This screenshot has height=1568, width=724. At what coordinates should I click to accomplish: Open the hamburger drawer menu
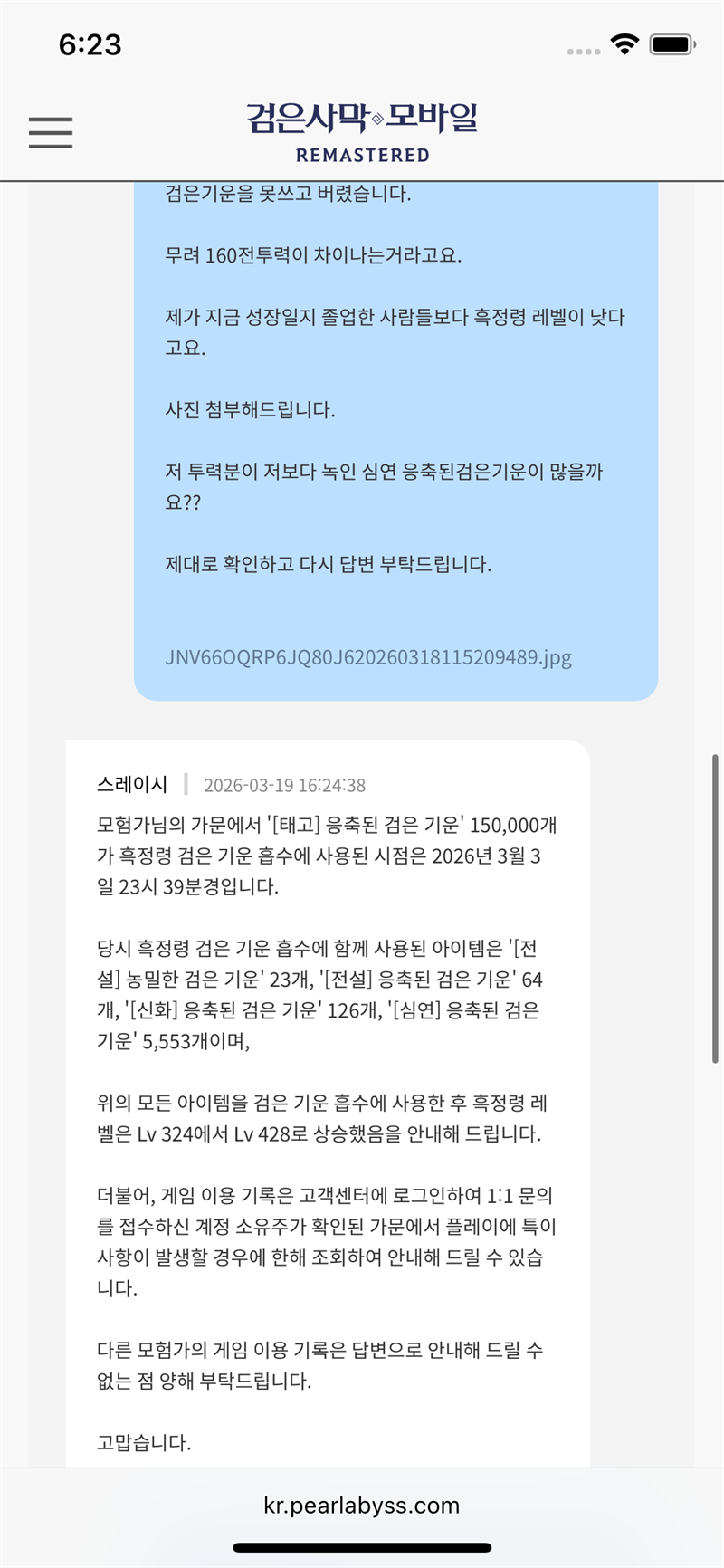pos(51,132)
